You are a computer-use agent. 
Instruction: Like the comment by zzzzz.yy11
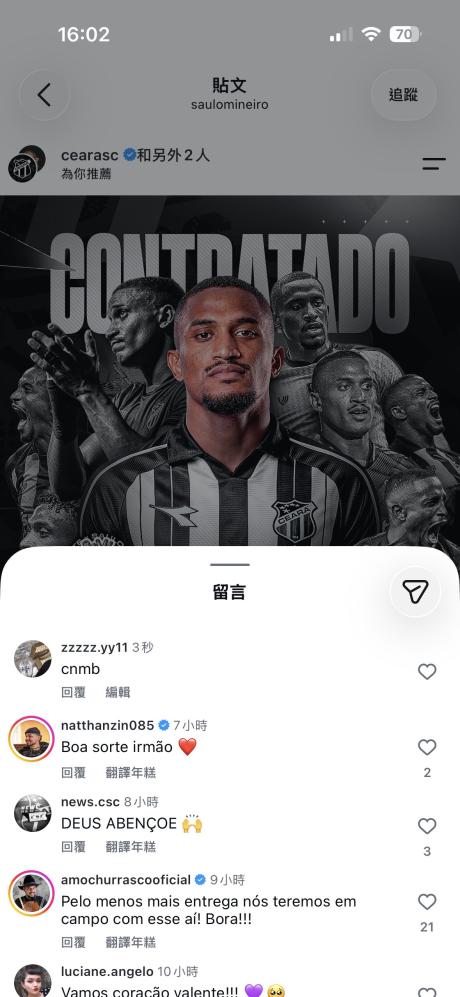[x=427, y=671]
